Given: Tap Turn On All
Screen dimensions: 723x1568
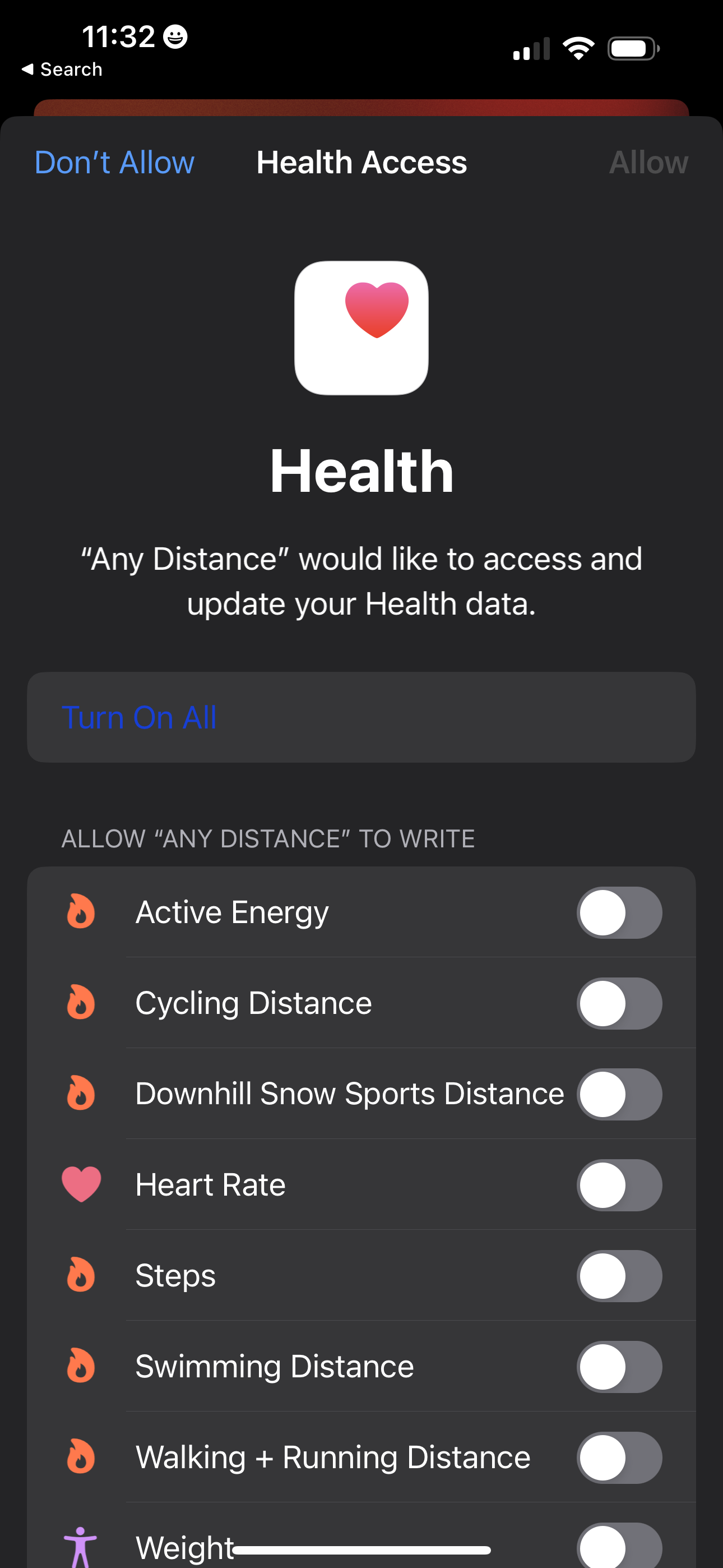Looking at the screenshot, I should 141,718.
